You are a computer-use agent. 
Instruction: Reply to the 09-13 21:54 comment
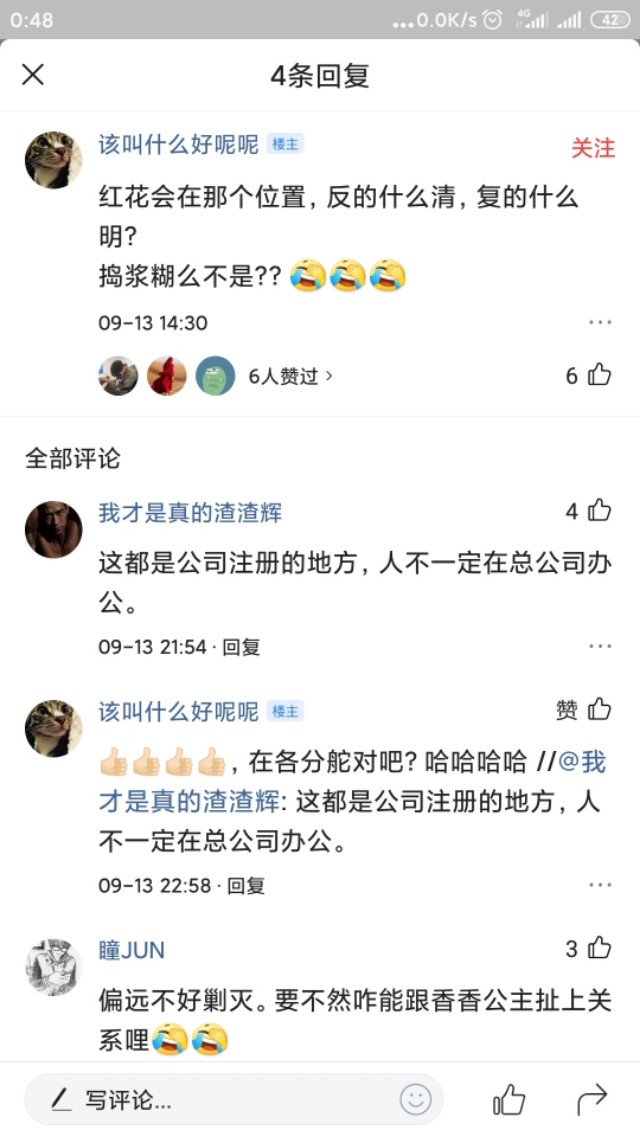point(241,647)
